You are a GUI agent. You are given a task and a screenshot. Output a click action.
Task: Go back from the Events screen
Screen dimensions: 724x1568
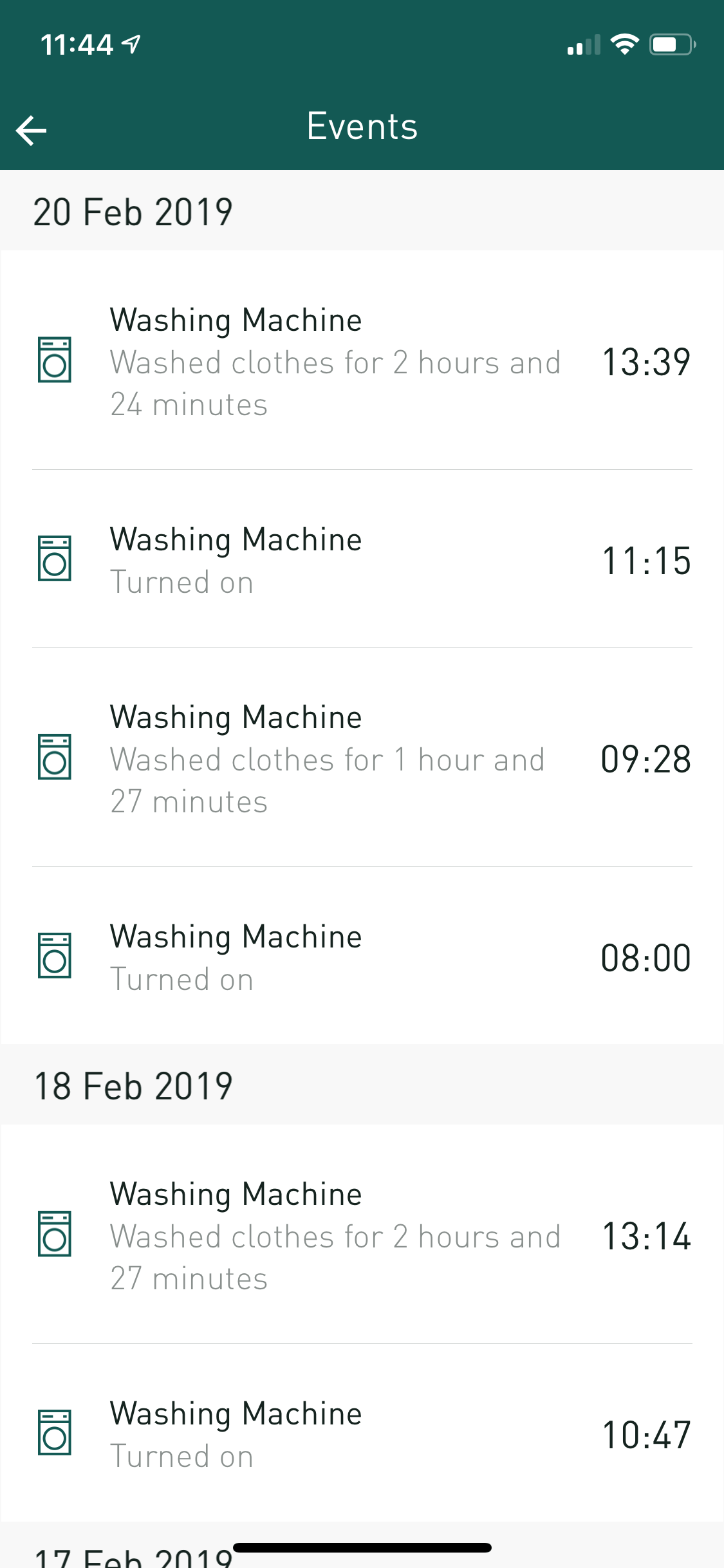coord(32,131)
